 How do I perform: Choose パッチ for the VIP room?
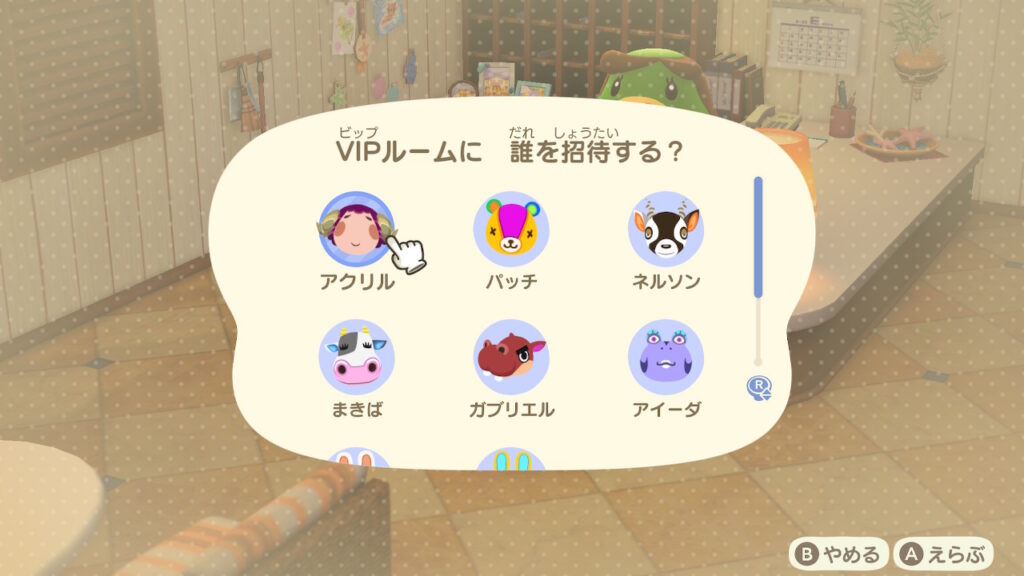[511, 230]
